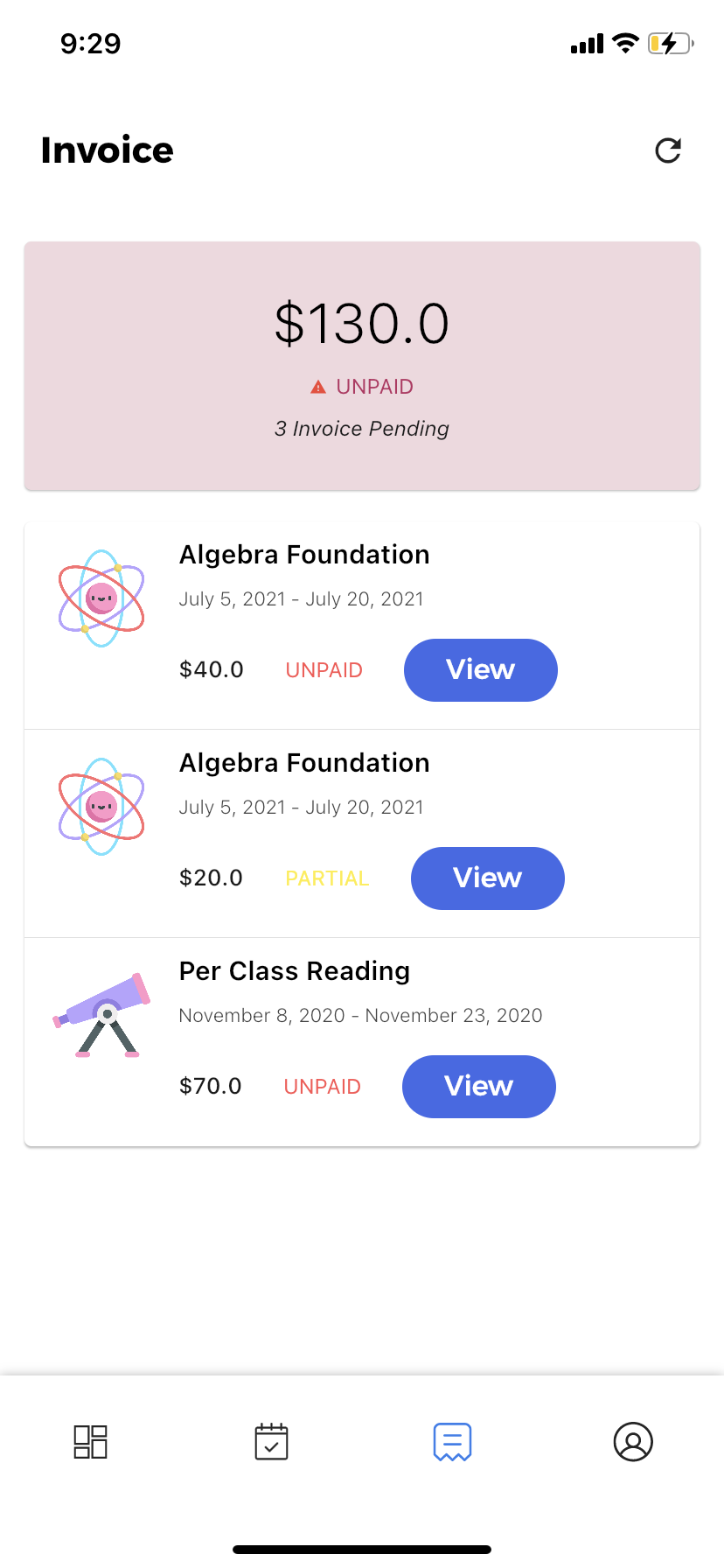Image resolution: width=724 pixels, height=1568 pixels.
Task: Tap the 3 Invoice Pending text
Action: click(x=361, y=429)
